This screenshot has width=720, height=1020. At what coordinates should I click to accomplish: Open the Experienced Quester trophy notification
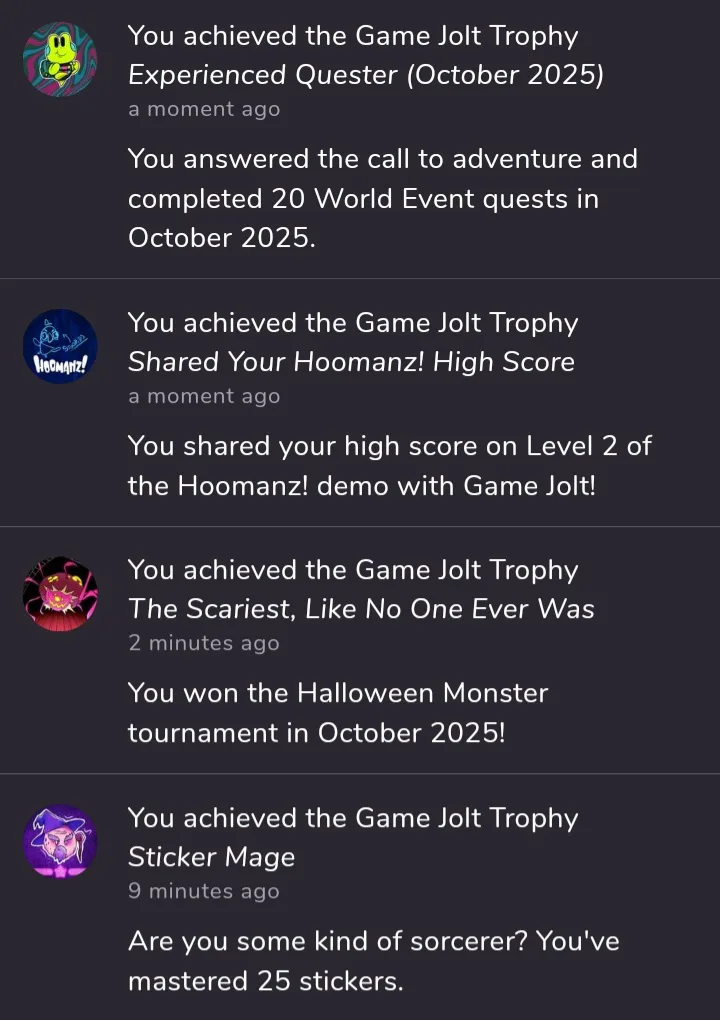coord(365,76)
